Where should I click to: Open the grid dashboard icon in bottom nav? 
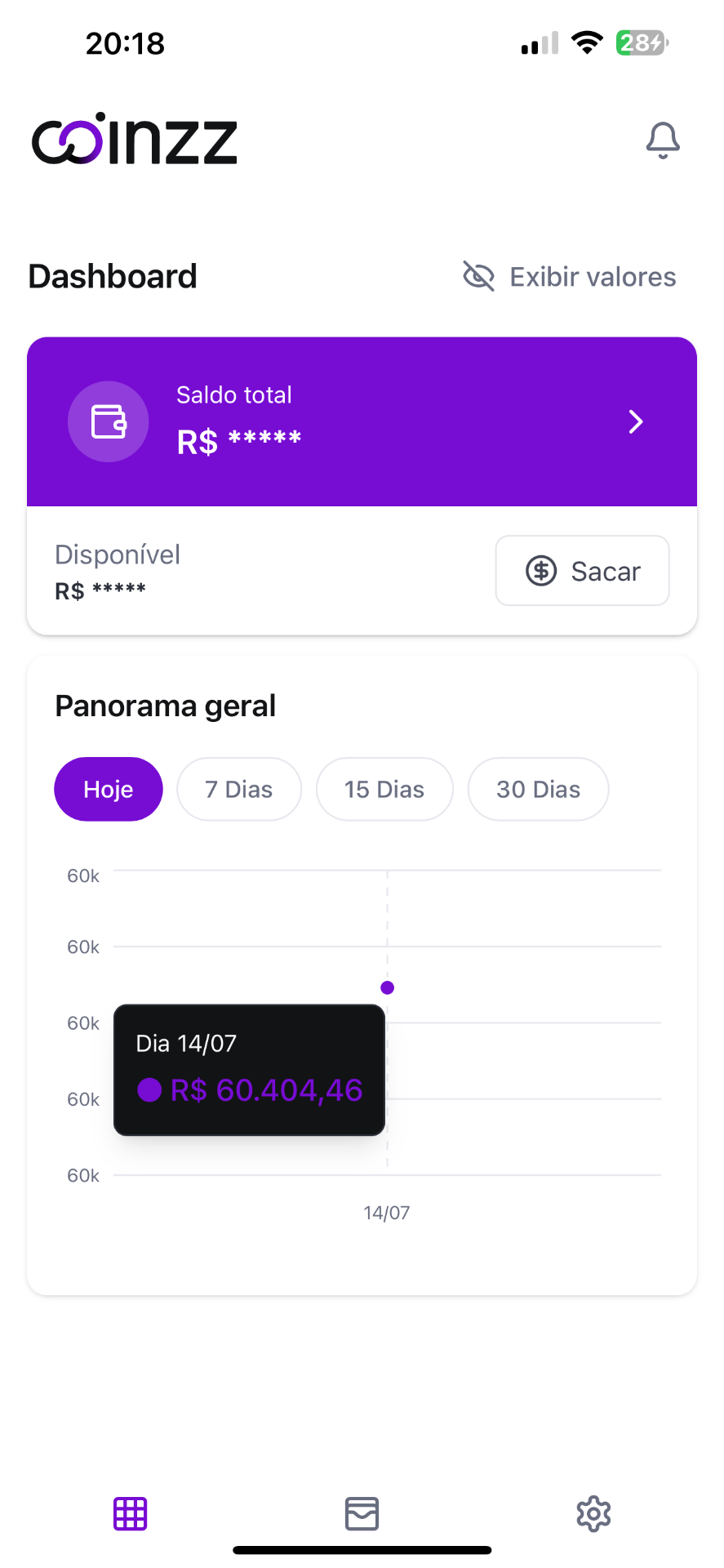point(130,1513)
